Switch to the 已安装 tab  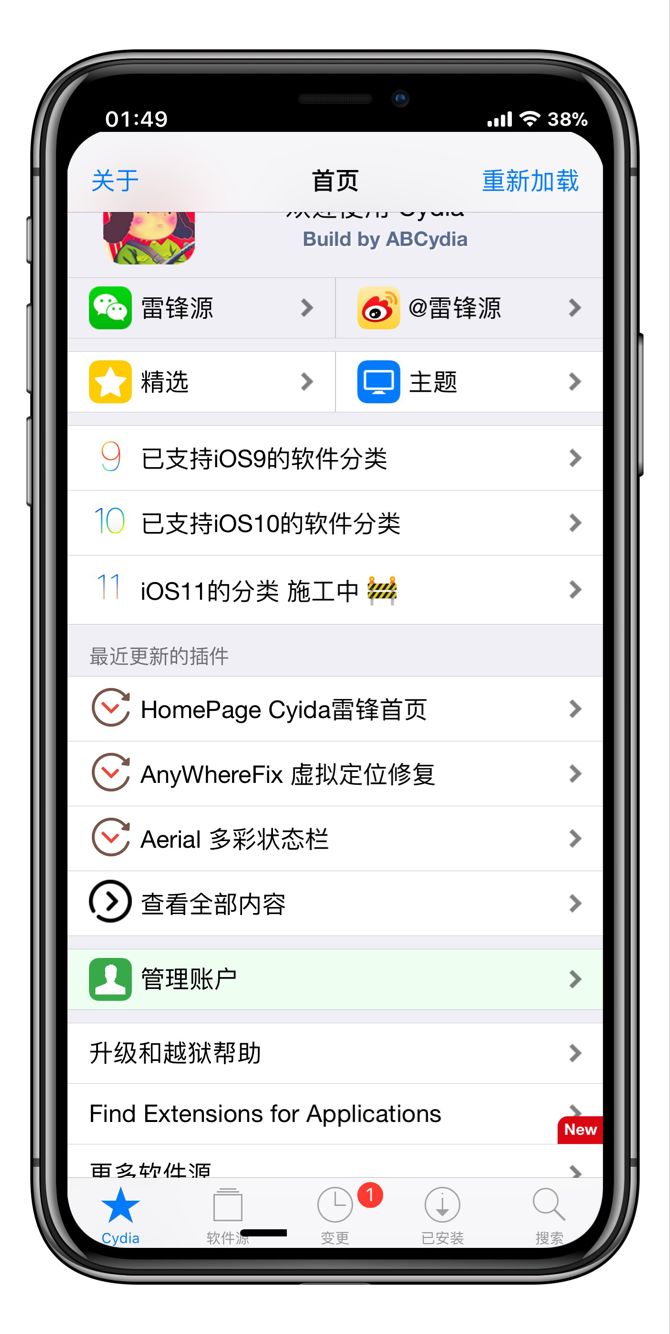(x=442, y=1215)
